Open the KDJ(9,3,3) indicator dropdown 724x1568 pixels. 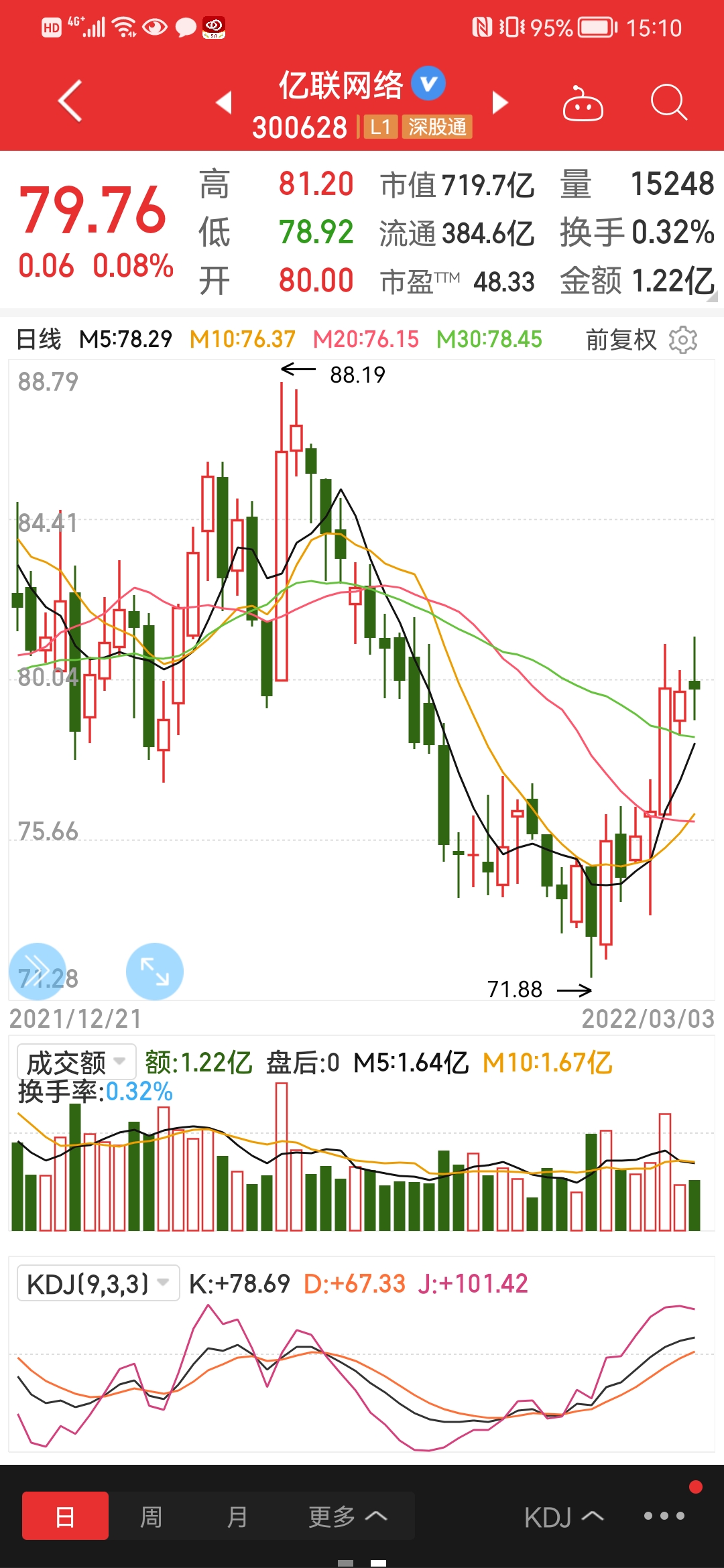click(98, 1283)
